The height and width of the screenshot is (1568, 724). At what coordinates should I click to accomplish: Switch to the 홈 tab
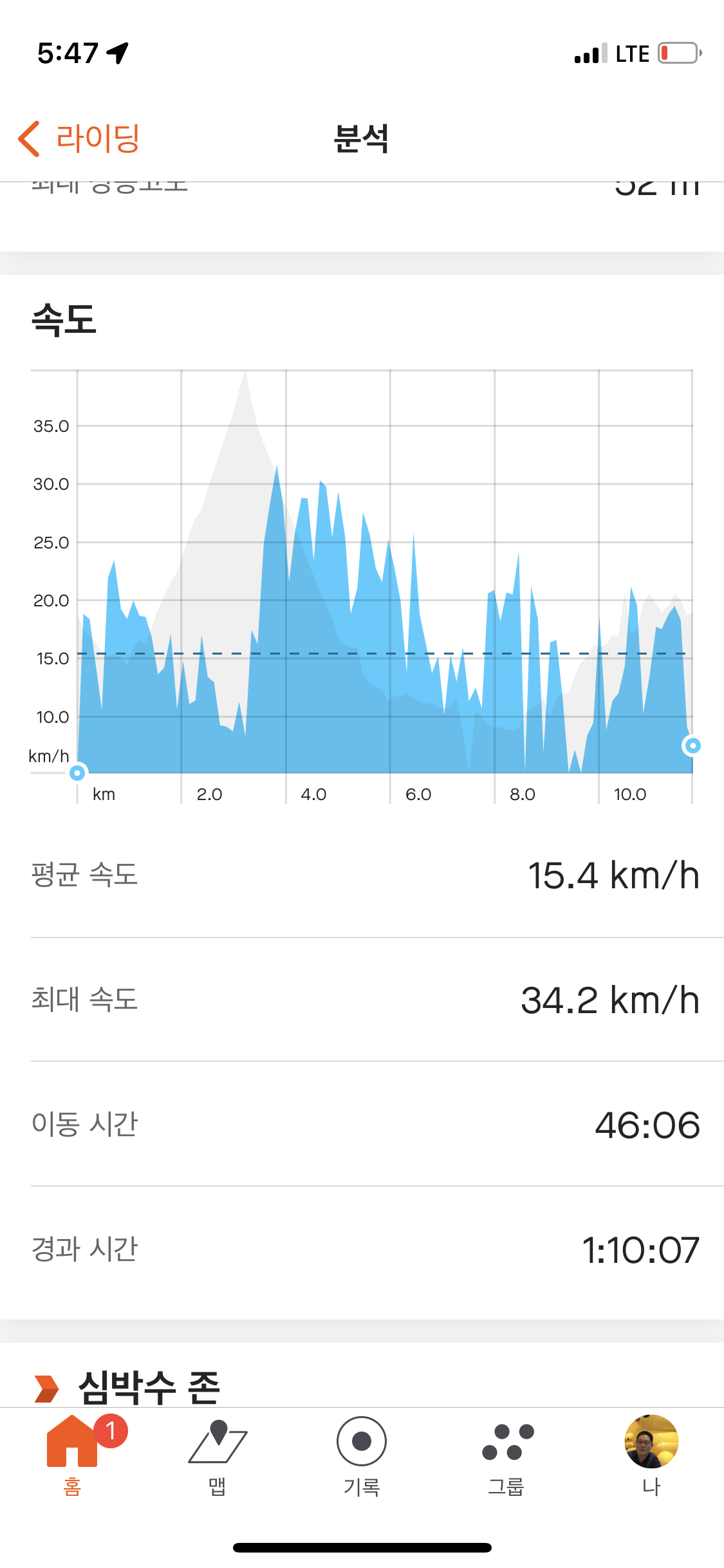[72, 1455]
